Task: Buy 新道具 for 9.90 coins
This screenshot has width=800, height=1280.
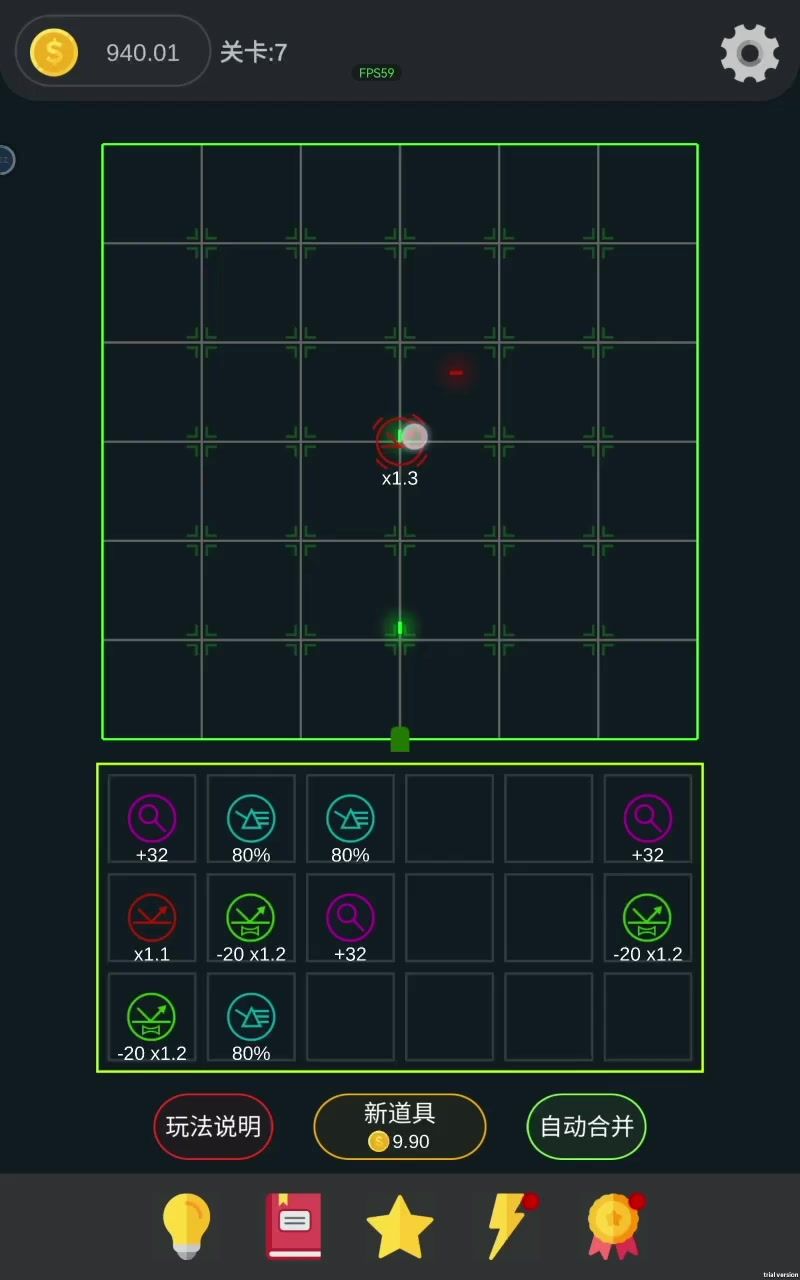Action: tap(400, 1127)
